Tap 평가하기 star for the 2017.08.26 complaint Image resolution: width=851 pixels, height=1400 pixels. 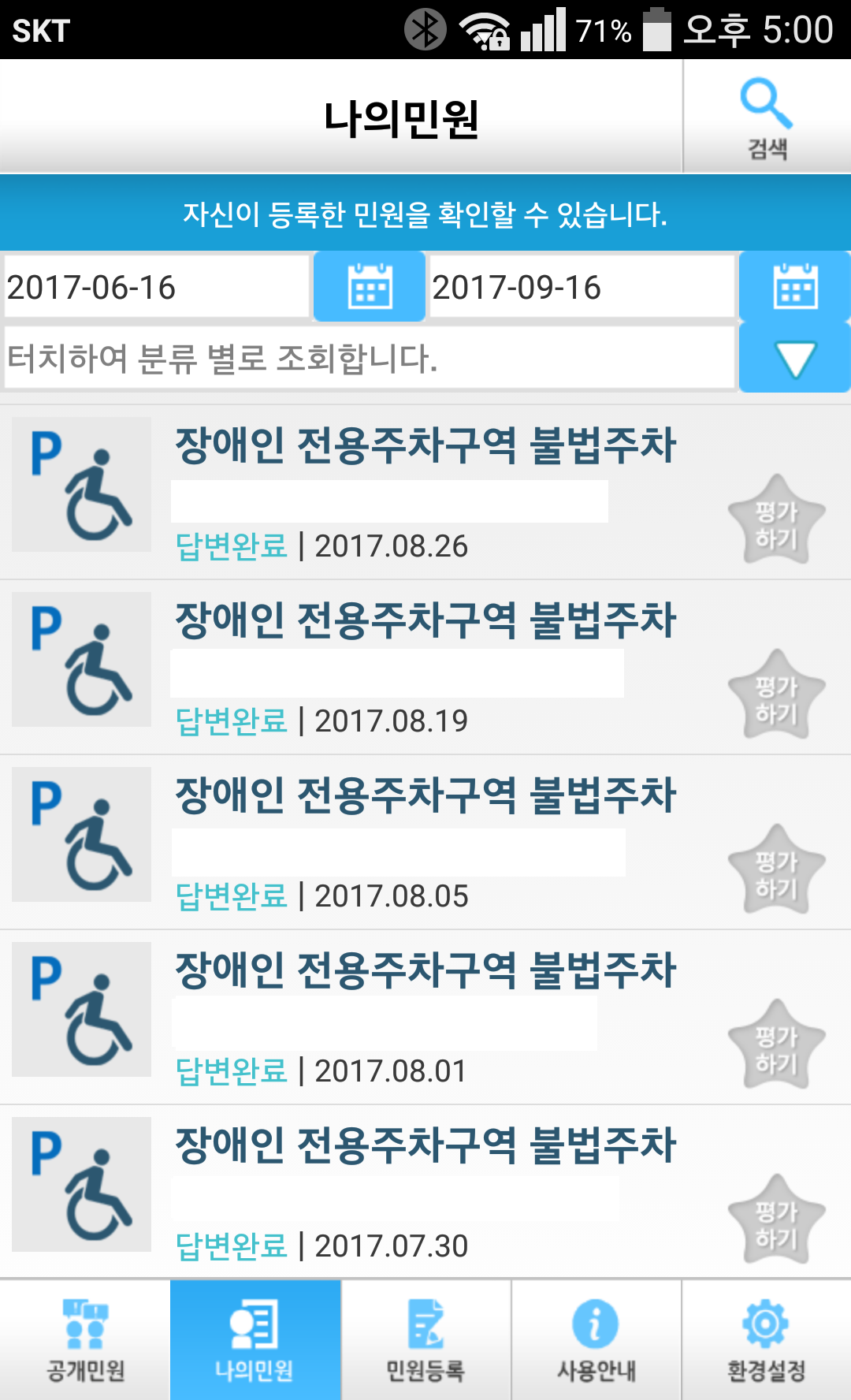(x=776, y=520)
